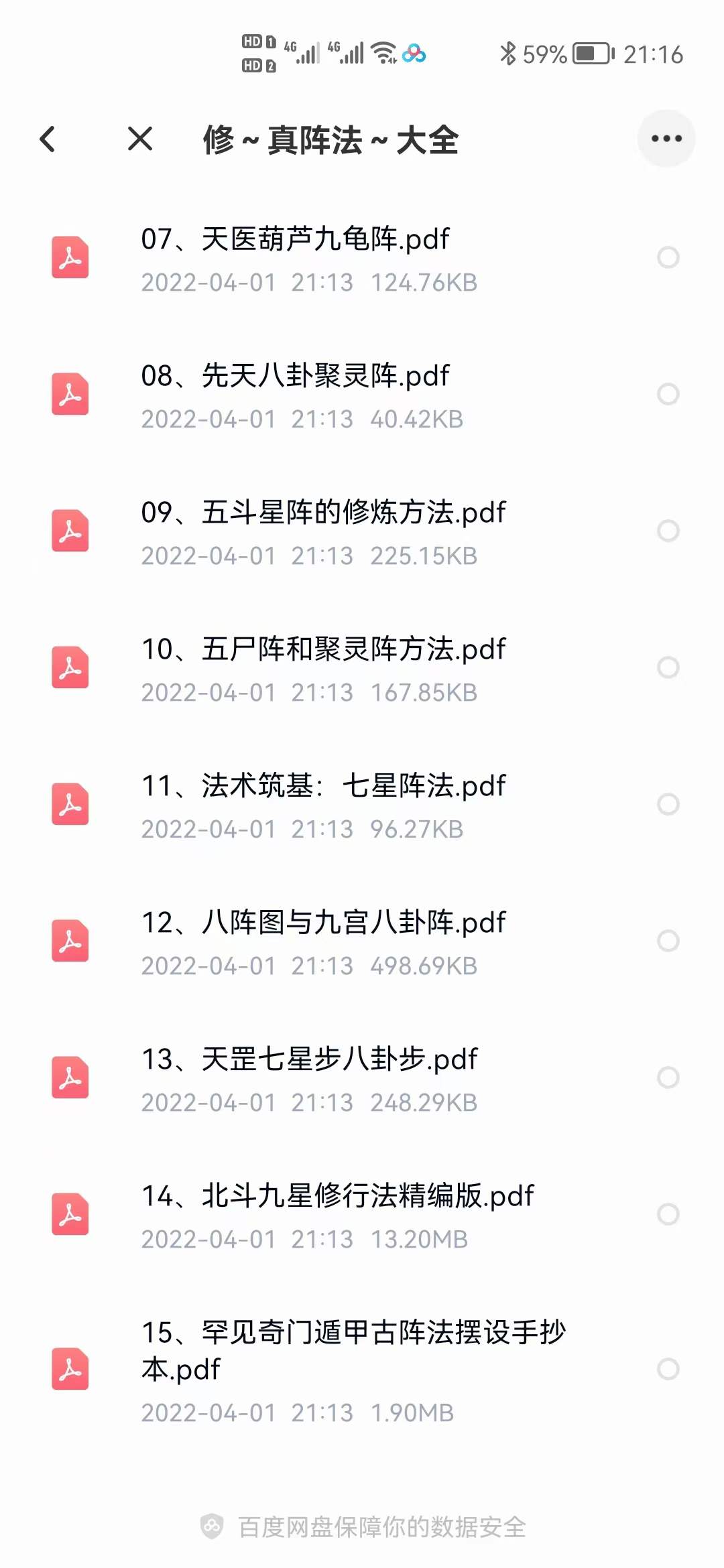Open the three-dot overflow menu
The width and height of the screenshot is (724, 1568).
click(x=666, y=139)
